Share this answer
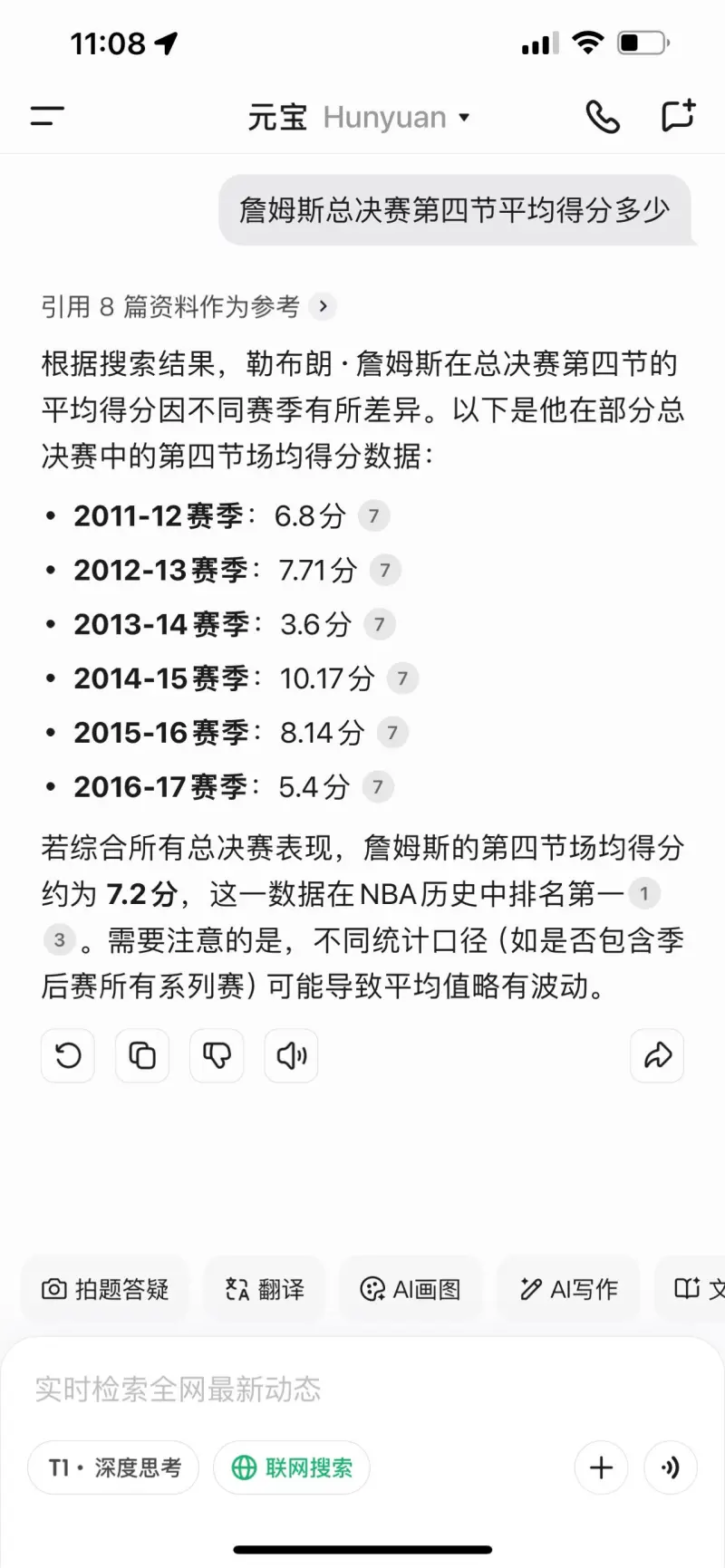 [657, 1055]
